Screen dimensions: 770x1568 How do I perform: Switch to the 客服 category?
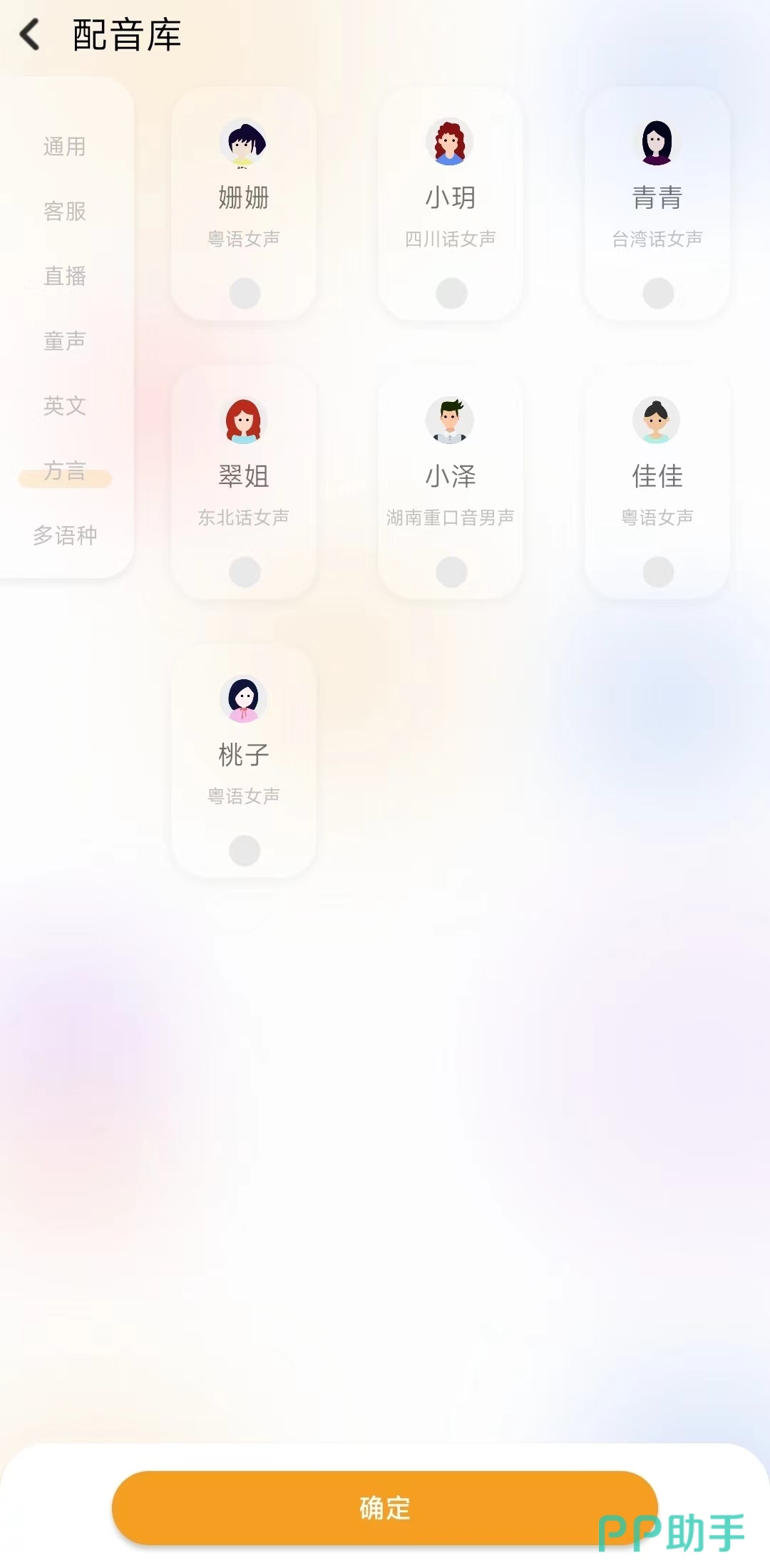pyautogui.click(x=64, y=212)
